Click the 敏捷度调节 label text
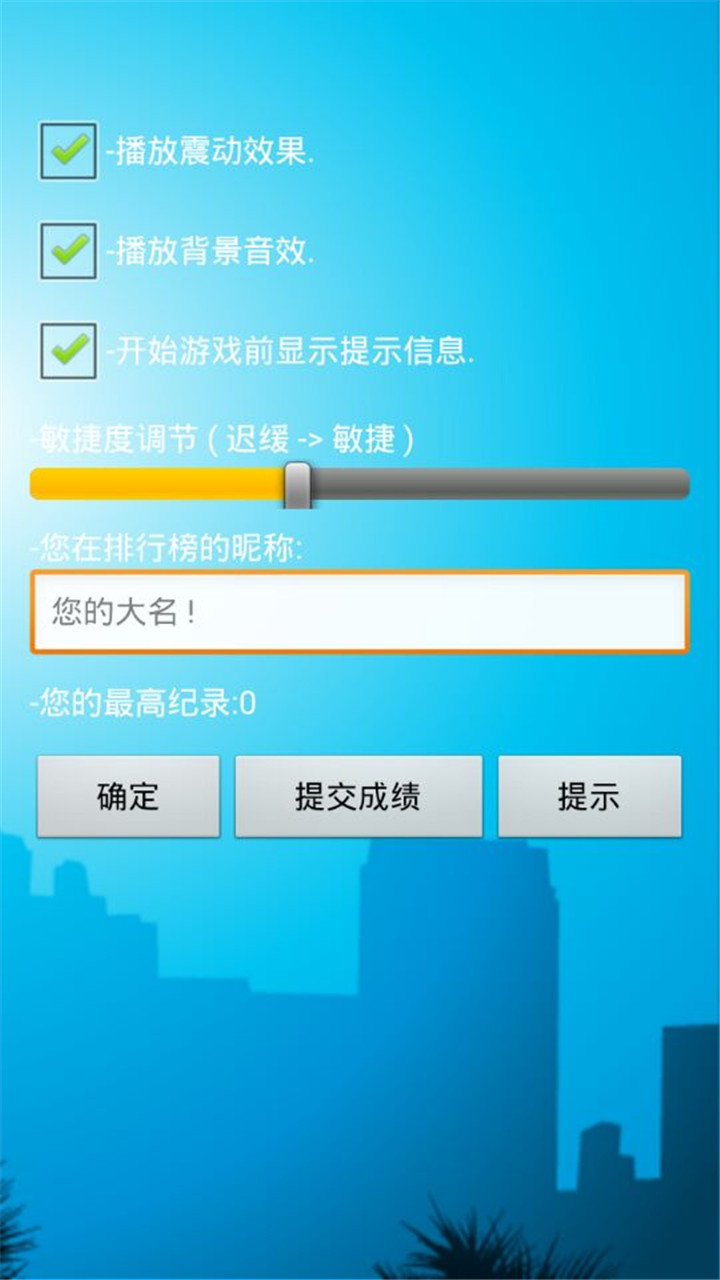 coord(225,437)
